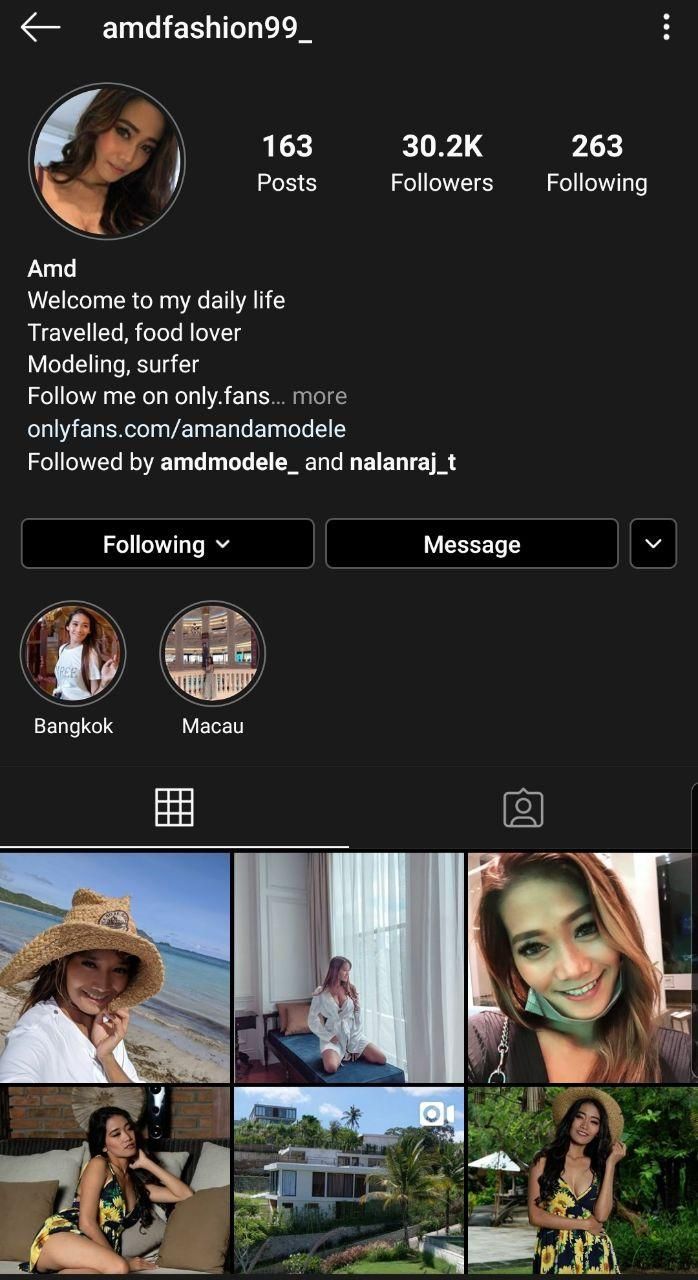Open the close-up selfie post

click(580, 968)
